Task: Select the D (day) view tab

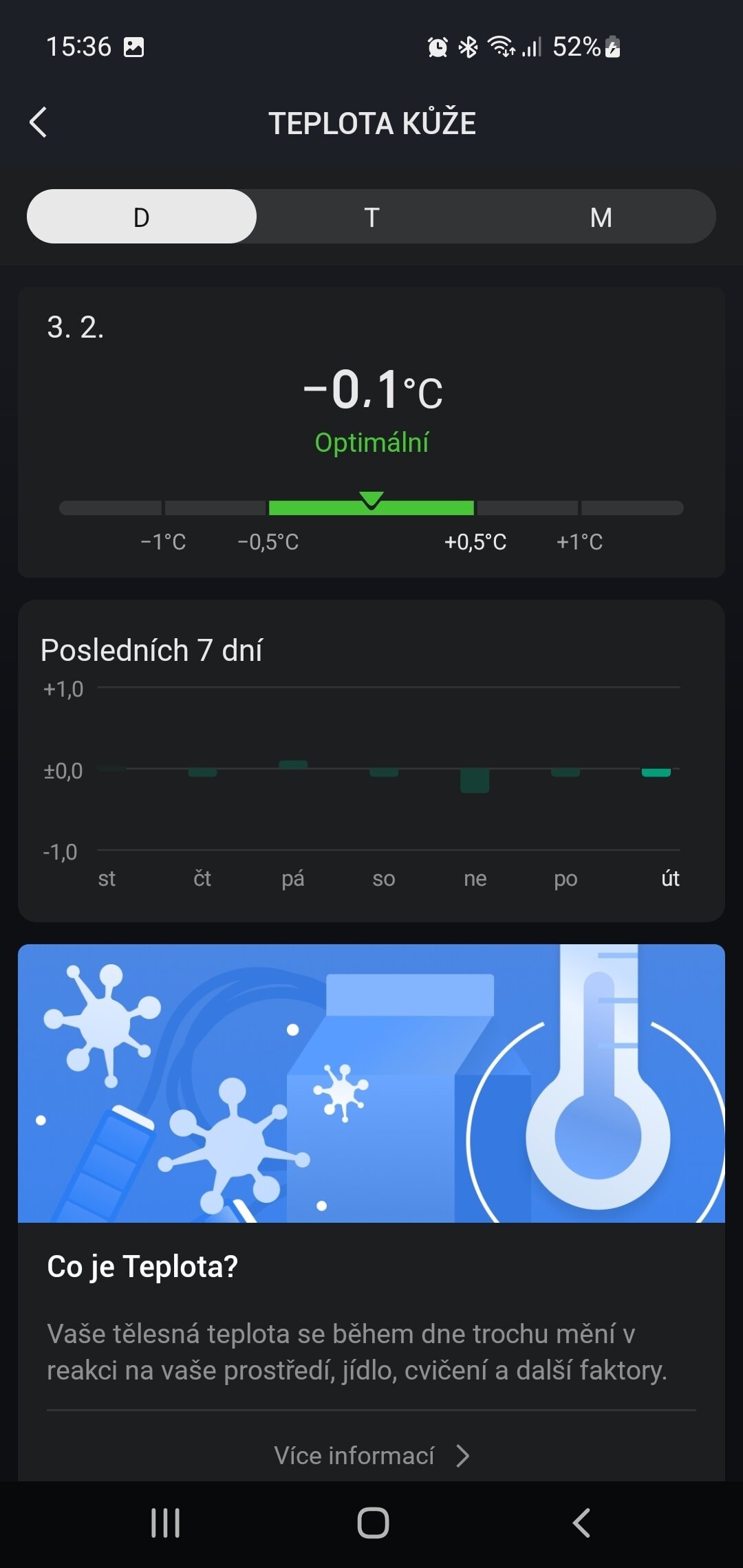Action: (x=142, y=217)
